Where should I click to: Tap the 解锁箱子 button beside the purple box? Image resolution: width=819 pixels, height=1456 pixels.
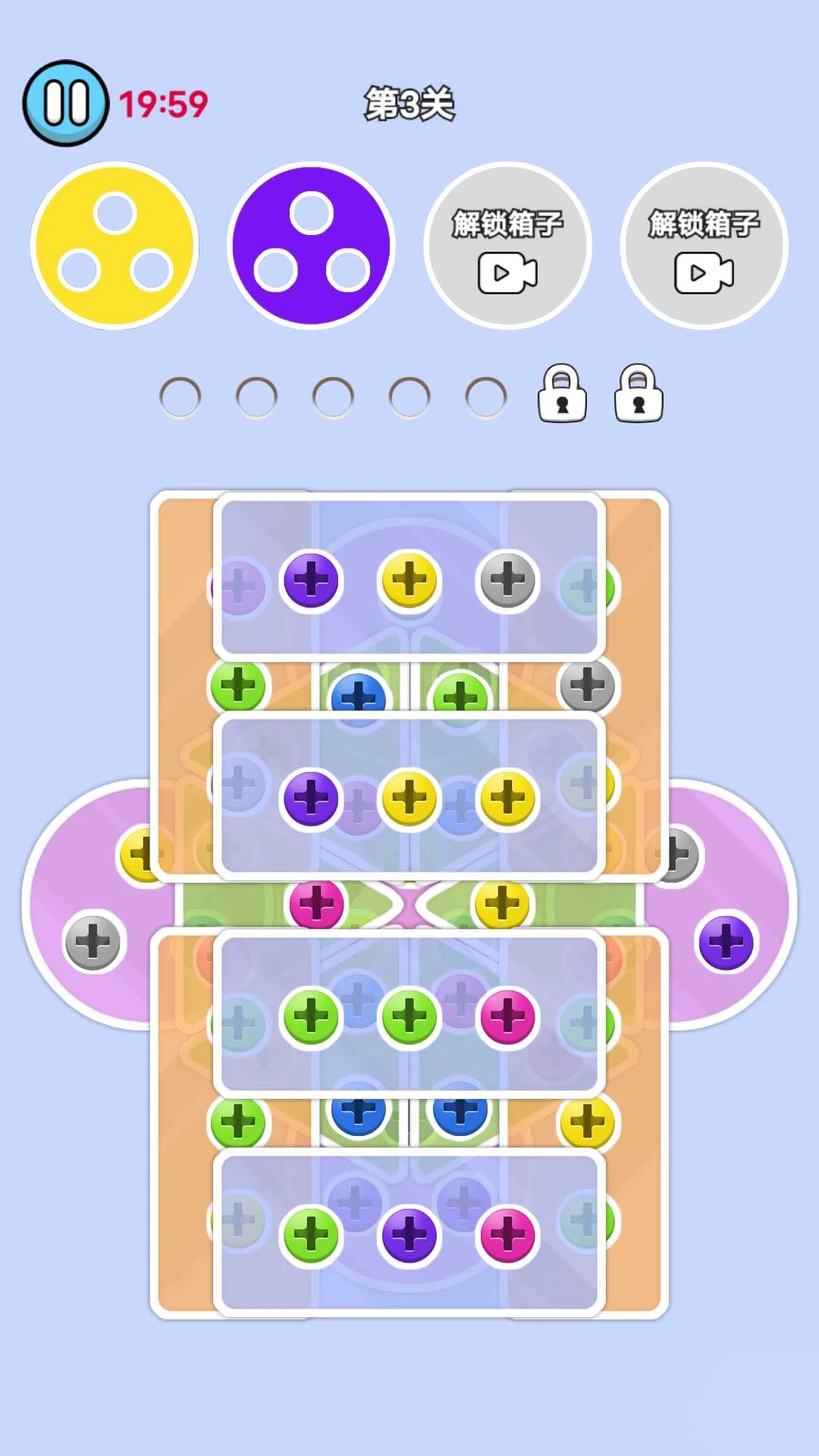(507, 246)
